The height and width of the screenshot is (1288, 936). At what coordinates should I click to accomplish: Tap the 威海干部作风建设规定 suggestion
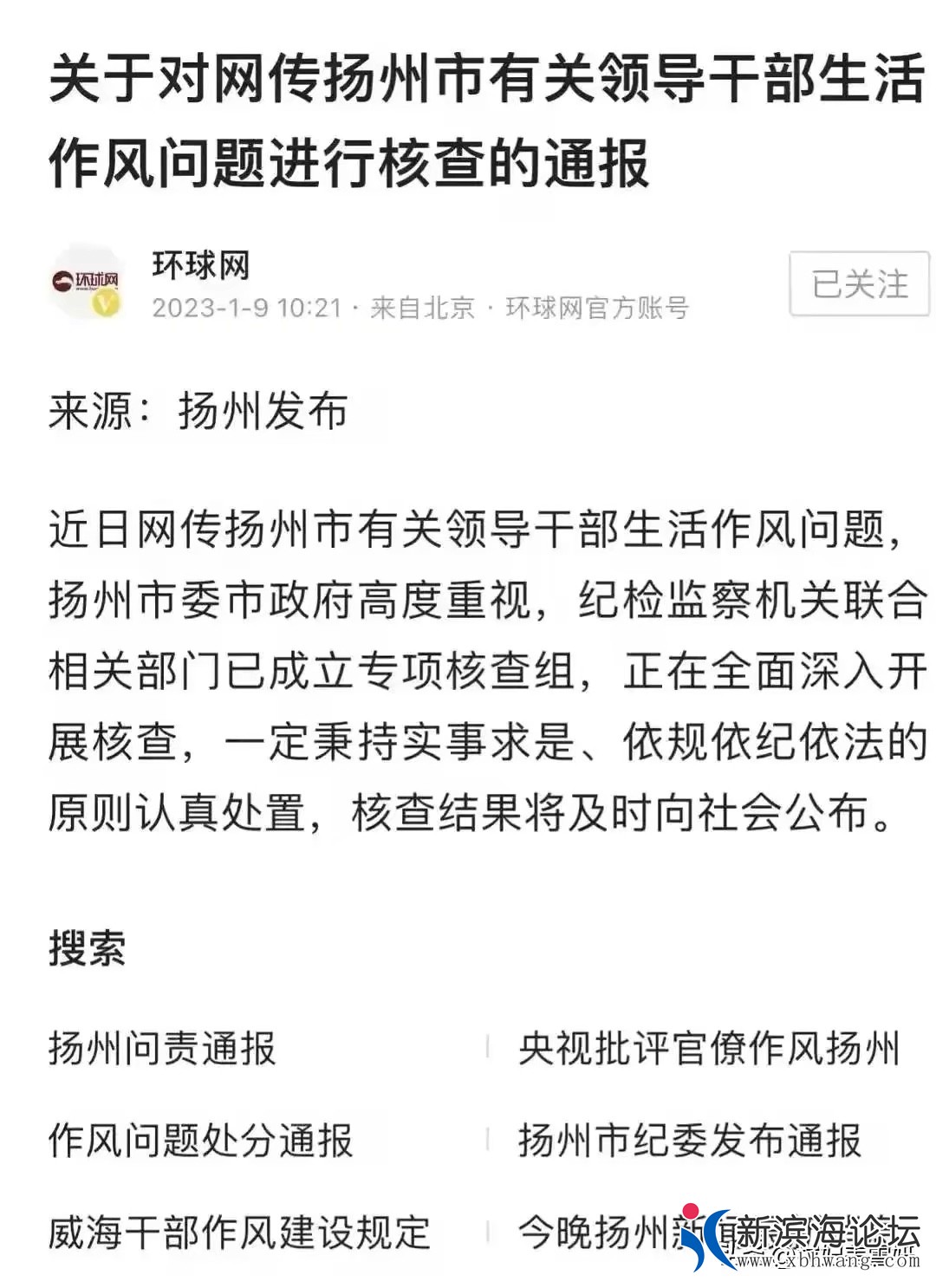tap(239, 1232)
